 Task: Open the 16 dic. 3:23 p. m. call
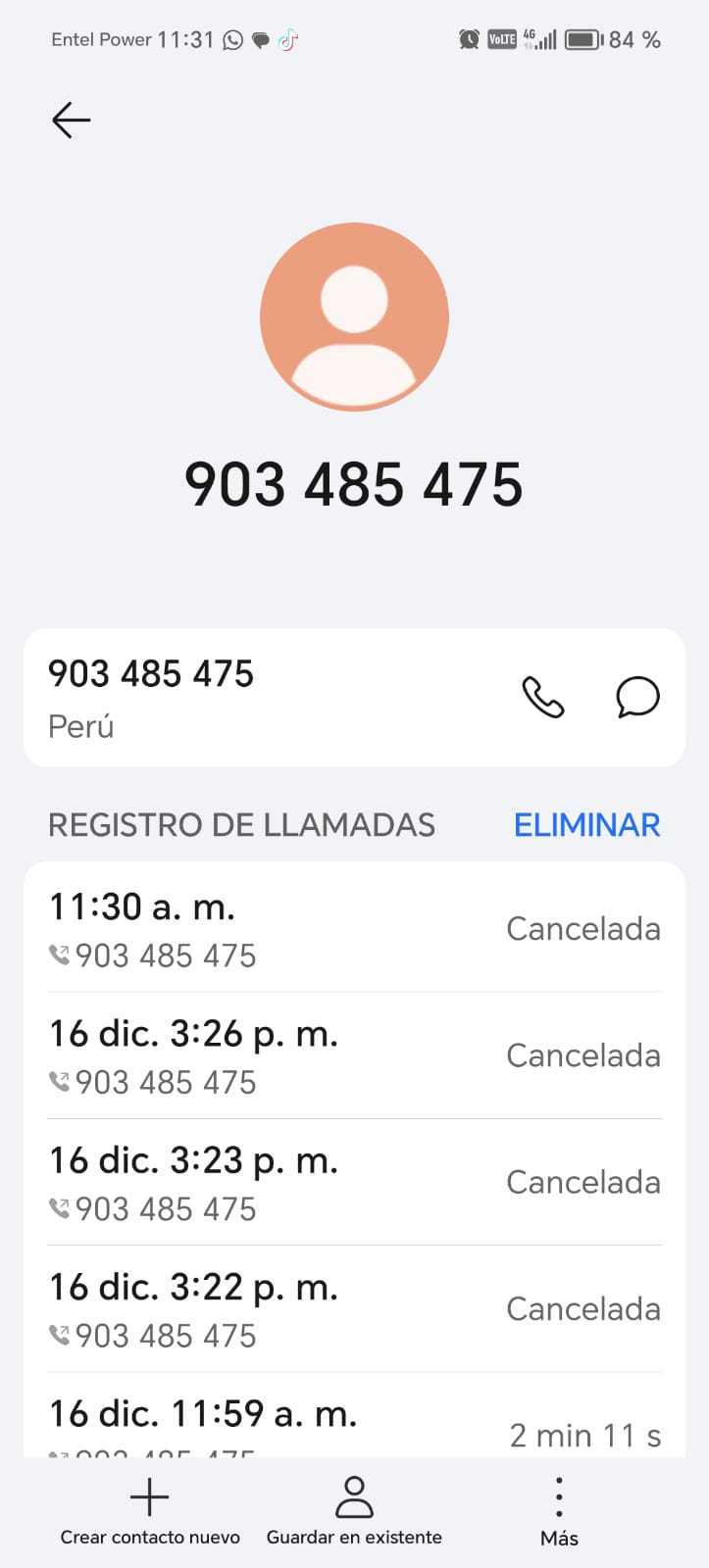(353, 1182)
